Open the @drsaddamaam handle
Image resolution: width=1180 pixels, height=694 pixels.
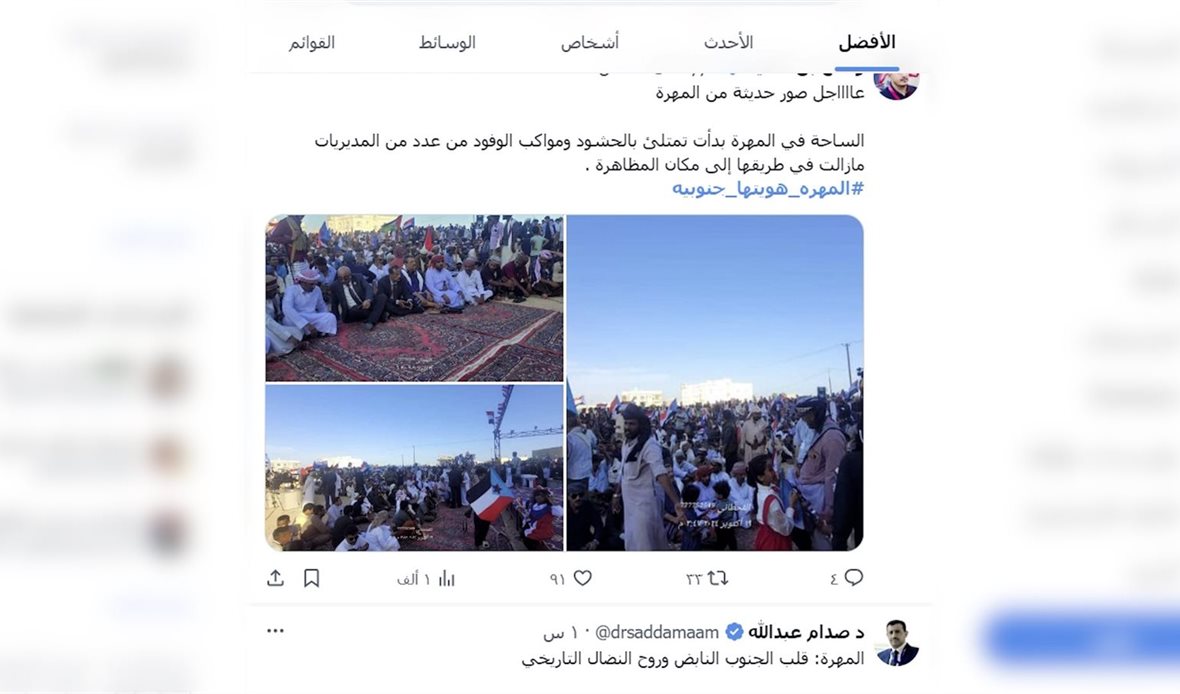pyautogui.click(x=657, y=632)
